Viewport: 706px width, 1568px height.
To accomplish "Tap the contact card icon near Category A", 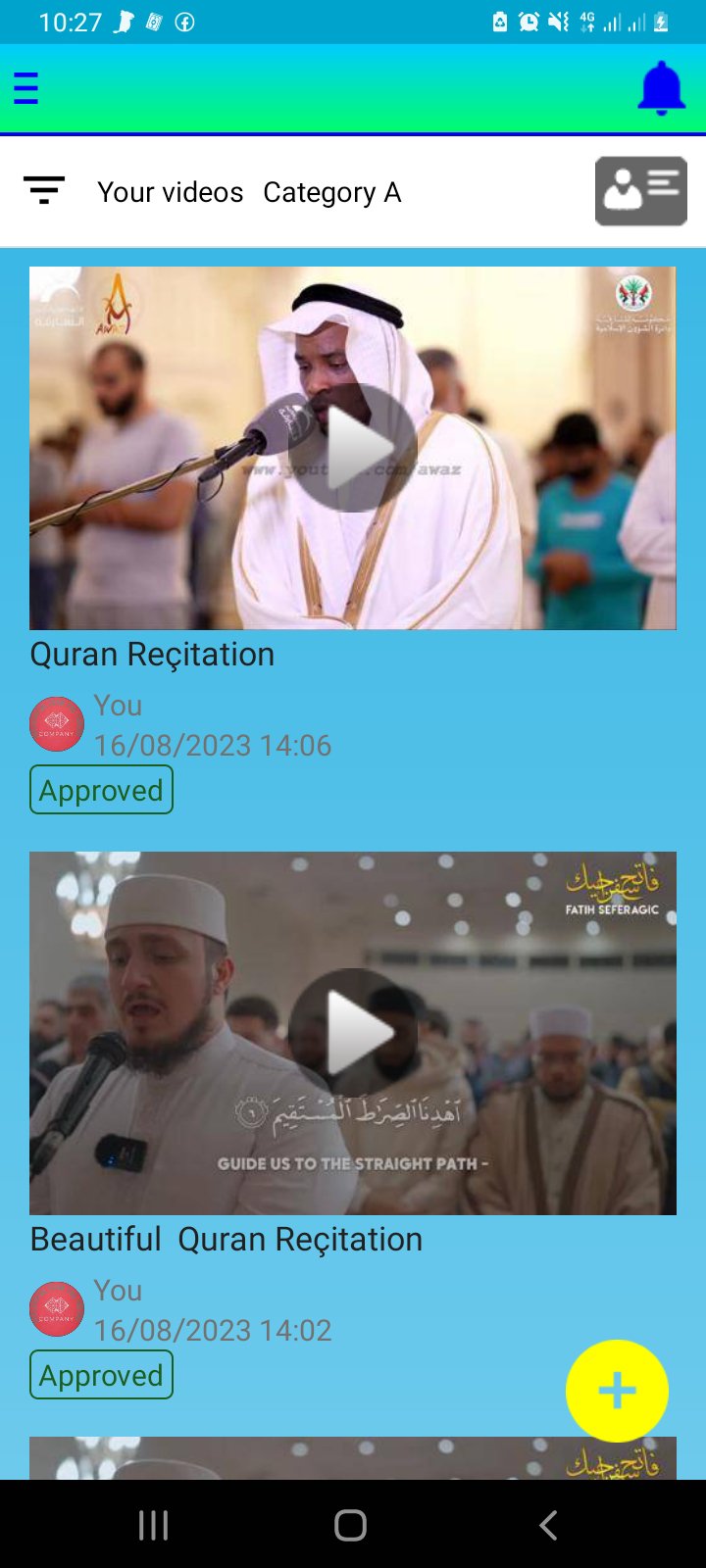I will tap(640, 191).
